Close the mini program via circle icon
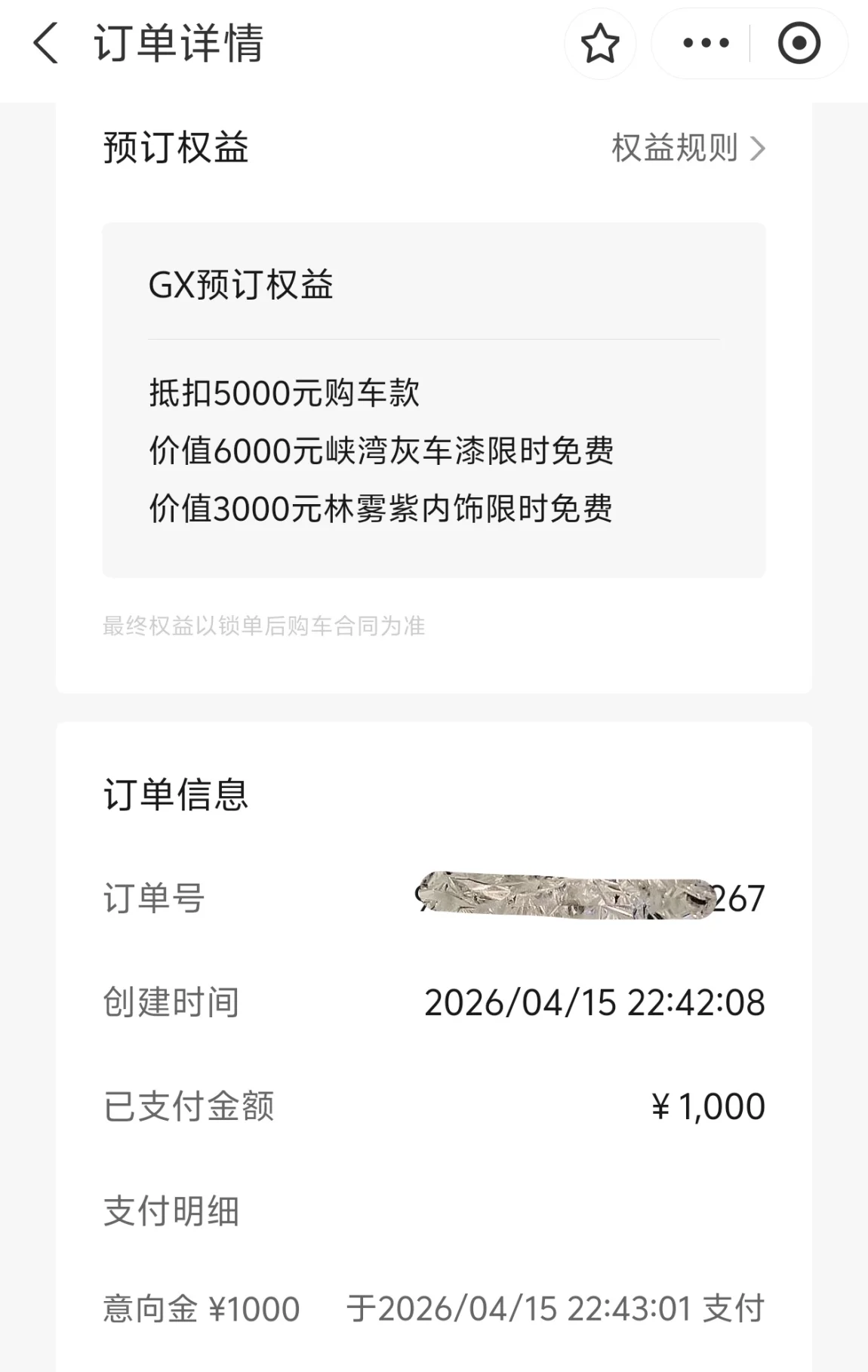 (799, 43)
